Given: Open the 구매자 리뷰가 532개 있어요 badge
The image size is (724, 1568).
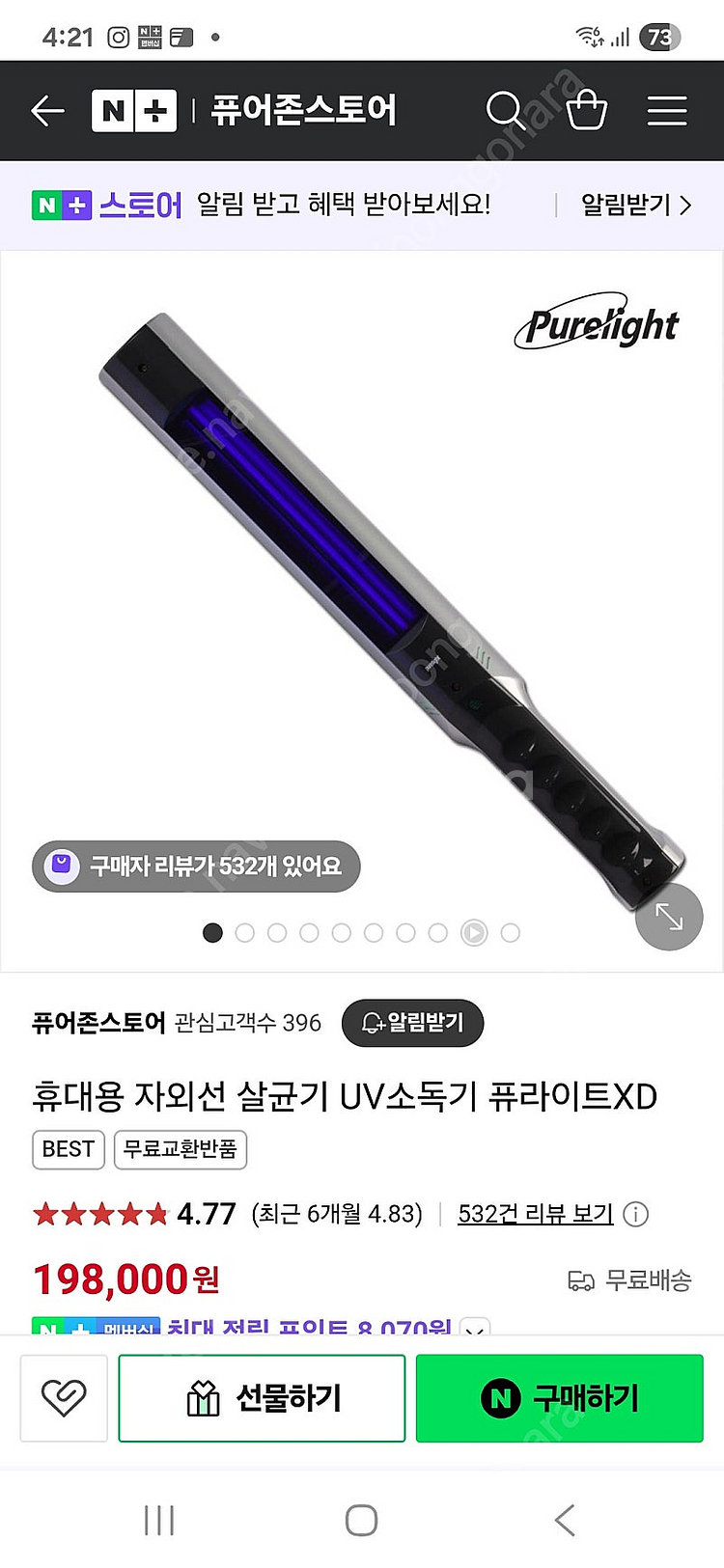Looking at the screenshot, I should click(x=196, y=866).
